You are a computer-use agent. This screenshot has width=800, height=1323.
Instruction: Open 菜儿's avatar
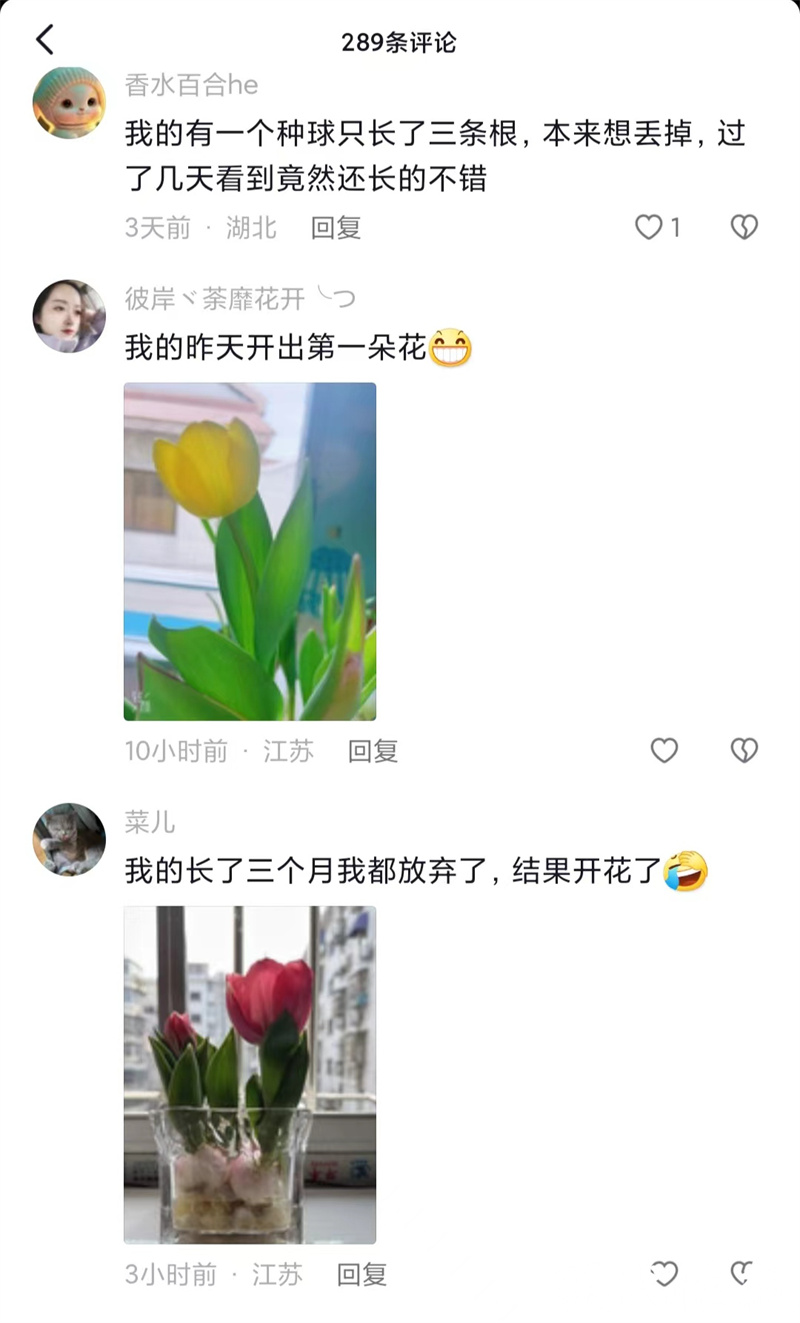point(69,839)
